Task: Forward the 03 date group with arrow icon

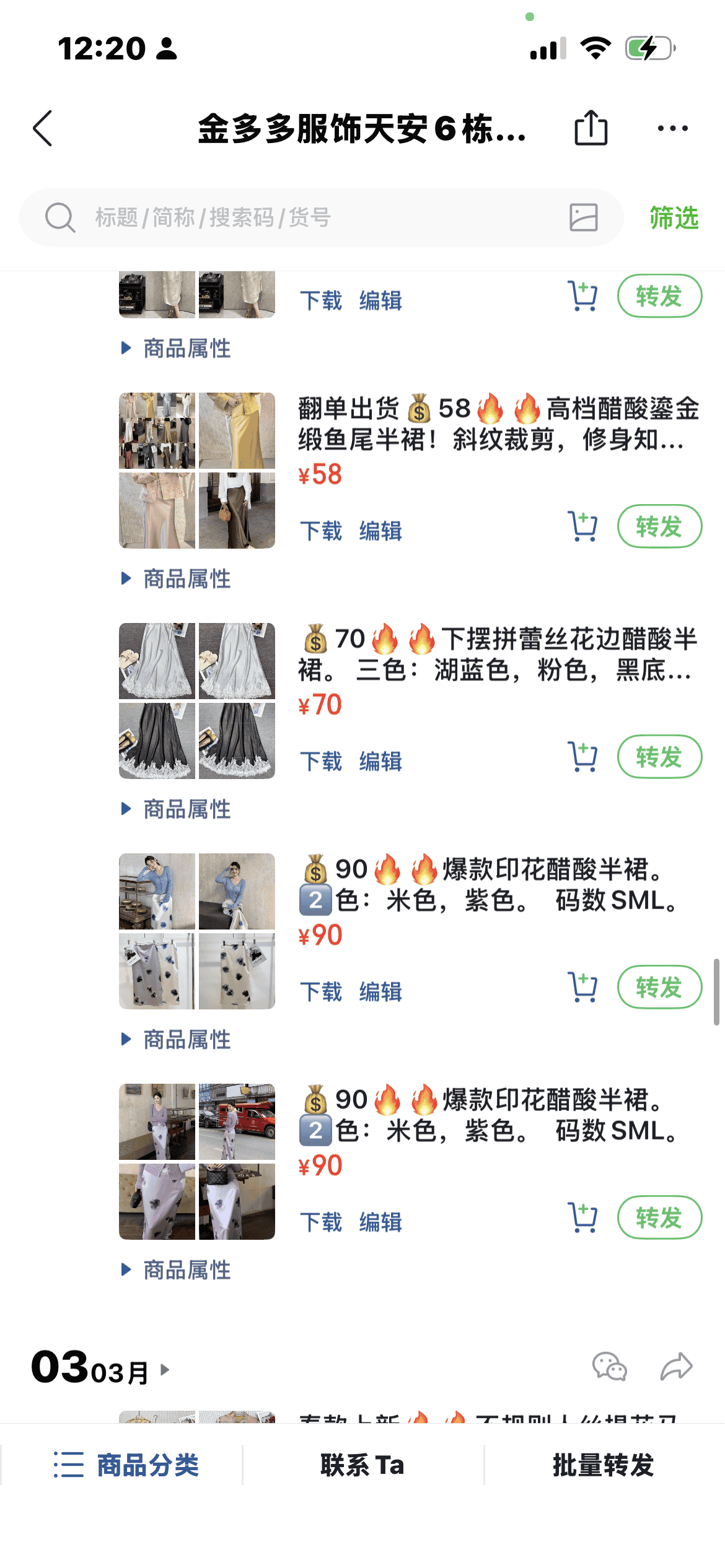Action: (676, 1367)
